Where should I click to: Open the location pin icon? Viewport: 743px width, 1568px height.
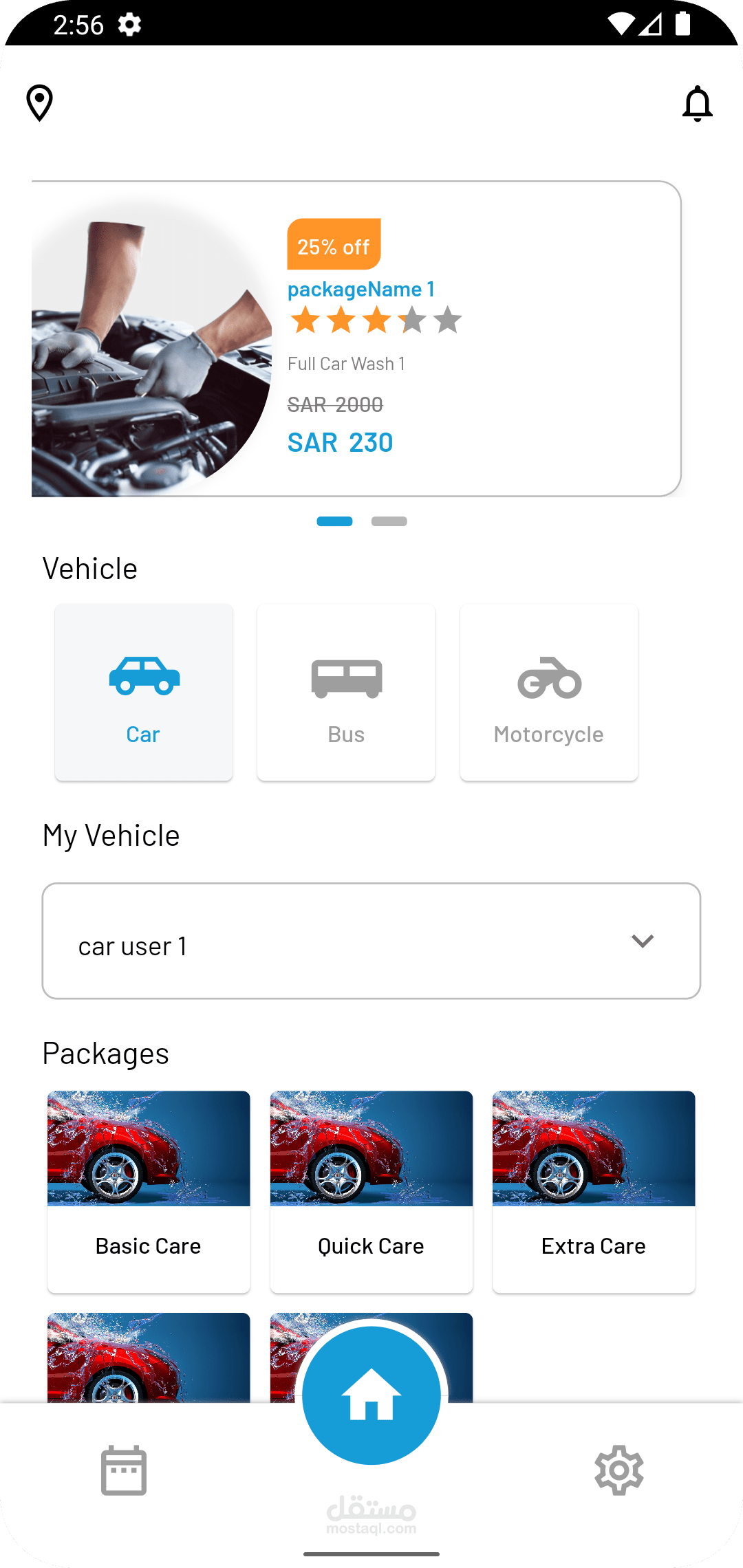tap(39, 103)
